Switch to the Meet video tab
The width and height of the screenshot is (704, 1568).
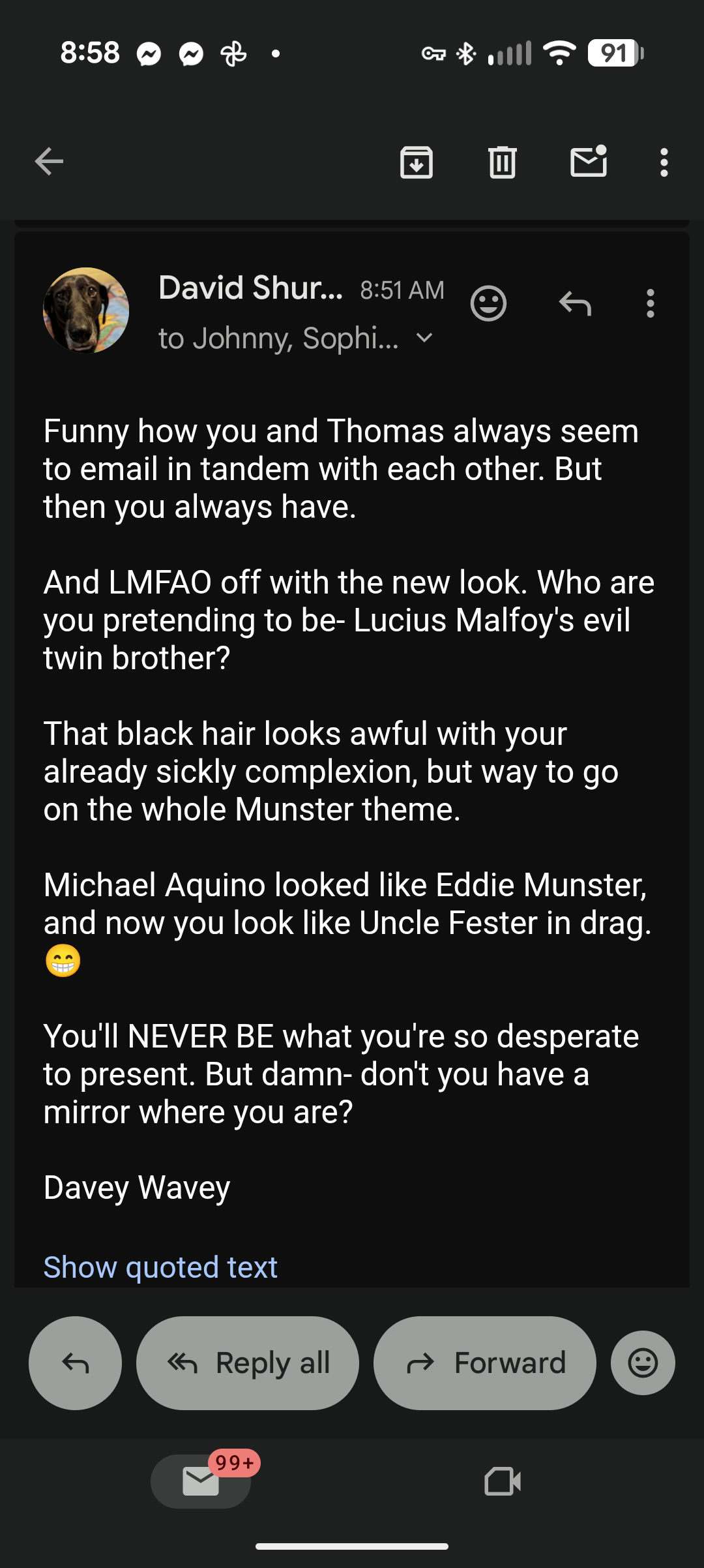tap(503, 1481)
